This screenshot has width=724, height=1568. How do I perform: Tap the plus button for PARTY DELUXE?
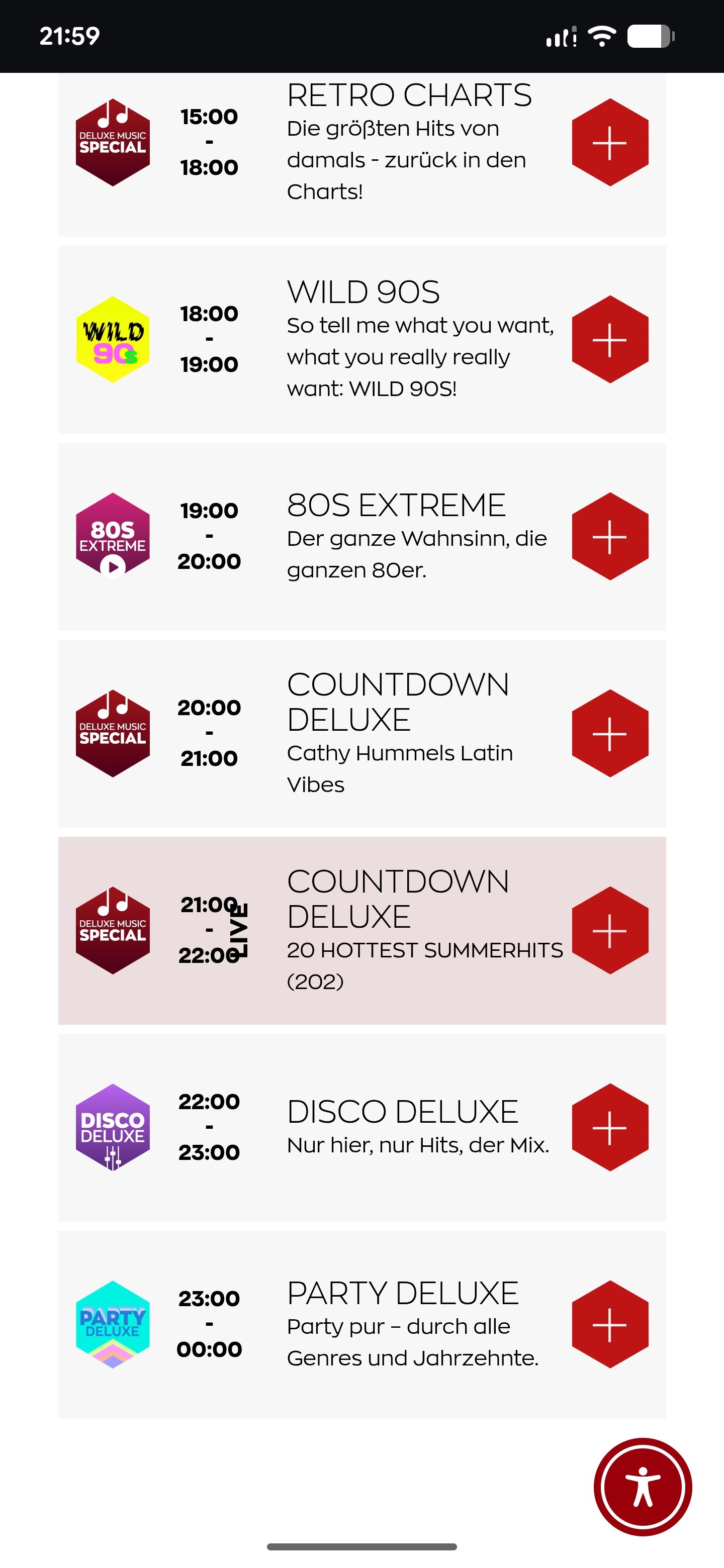pyautogui.click(x=609, y=1325)
